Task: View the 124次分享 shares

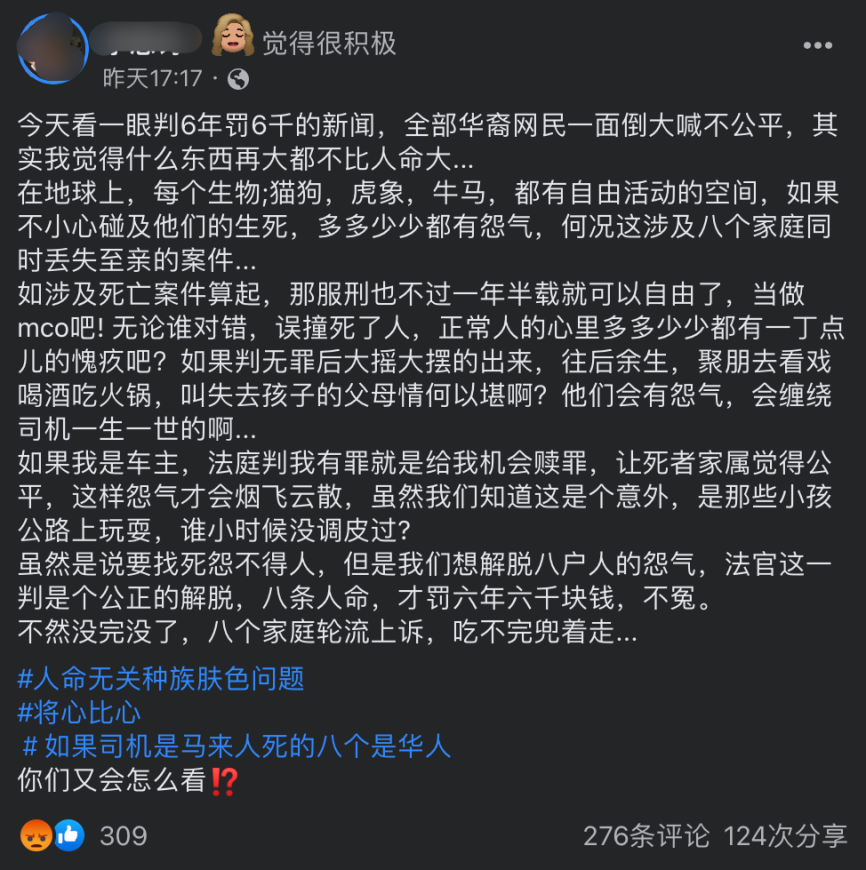Action: pyautogui.click(x=785, y=835)
